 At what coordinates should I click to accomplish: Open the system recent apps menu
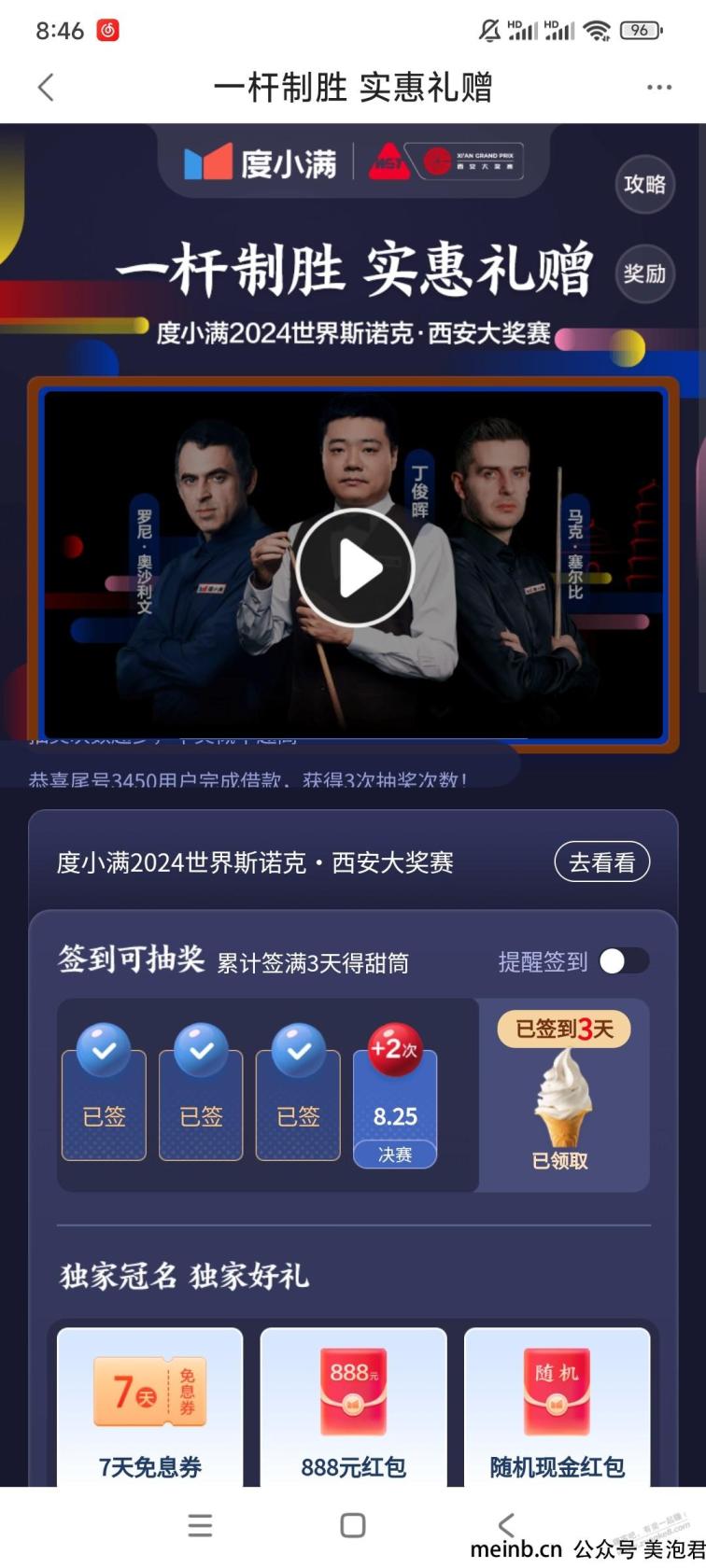click(200, 1525)
